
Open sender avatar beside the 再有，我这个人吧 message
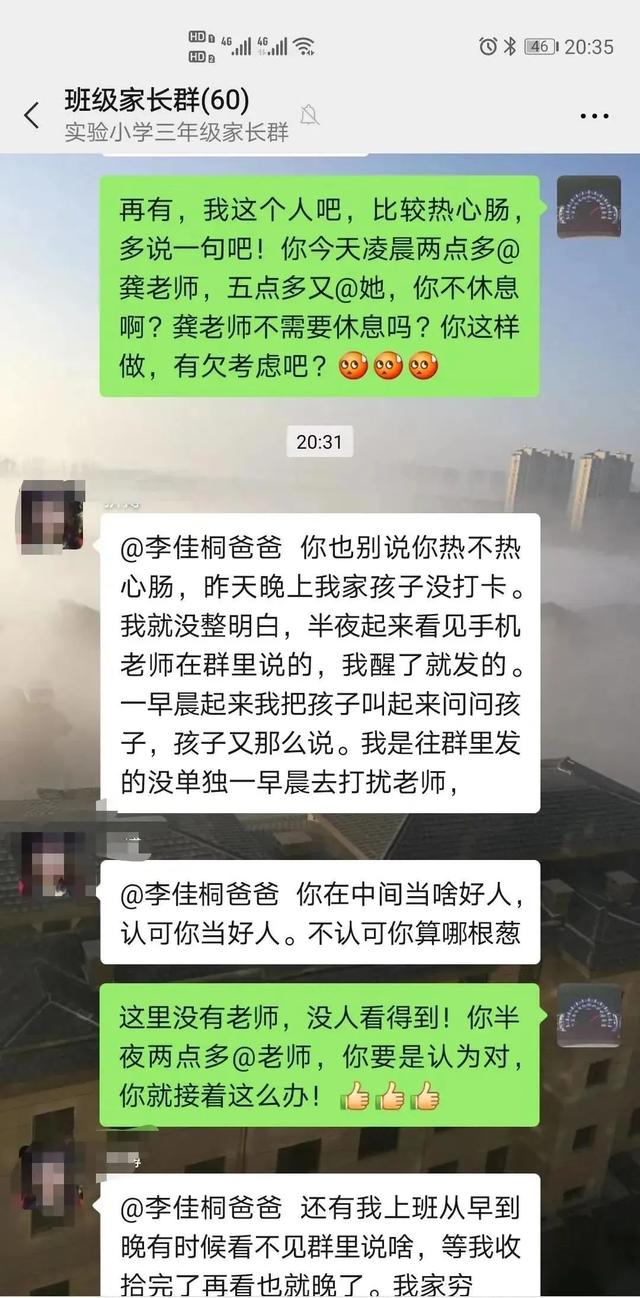pos(589,209)
